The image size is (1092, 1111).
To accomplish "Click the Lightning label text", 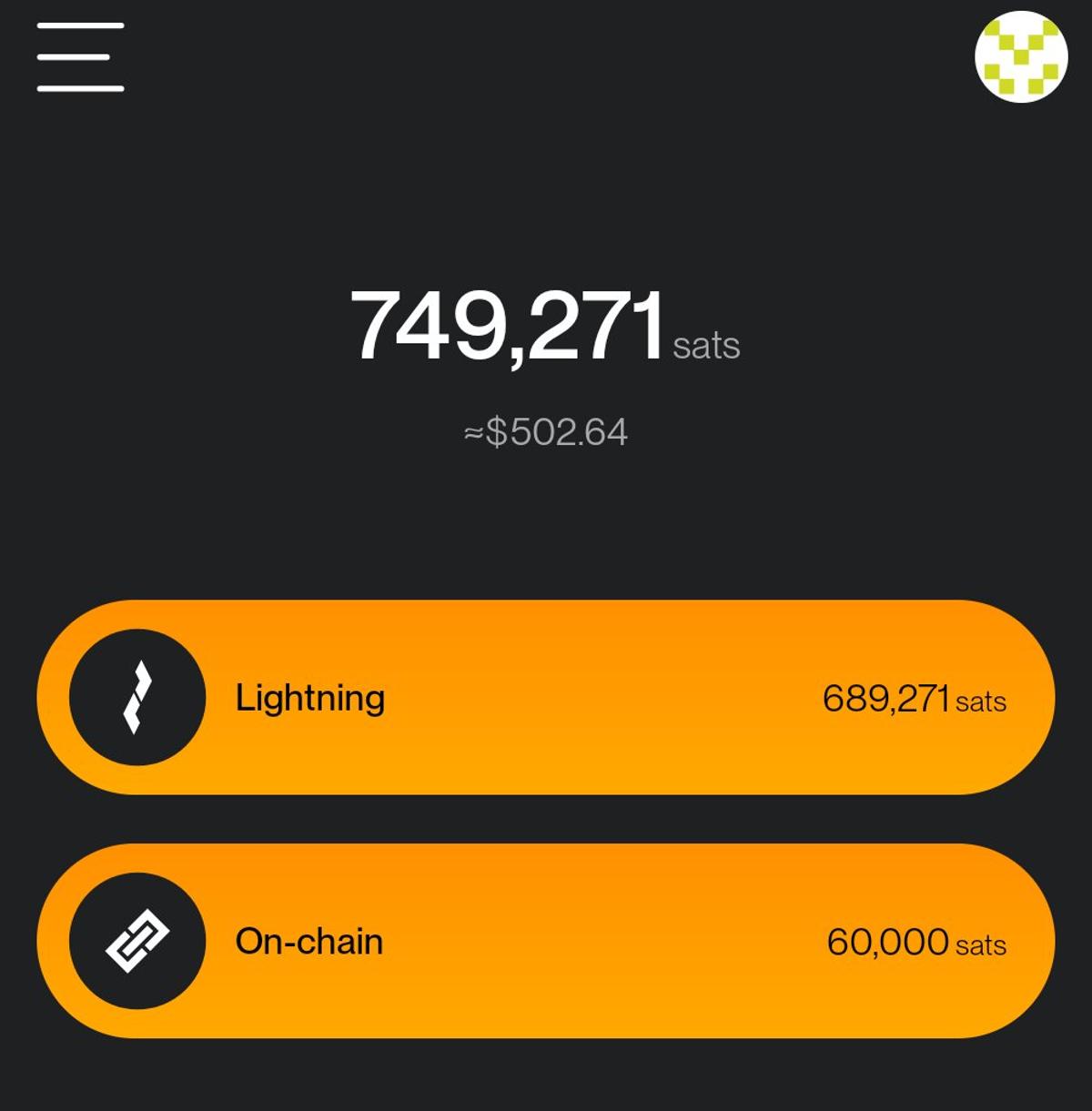I will pyautogui.click(x=309, y=696).
